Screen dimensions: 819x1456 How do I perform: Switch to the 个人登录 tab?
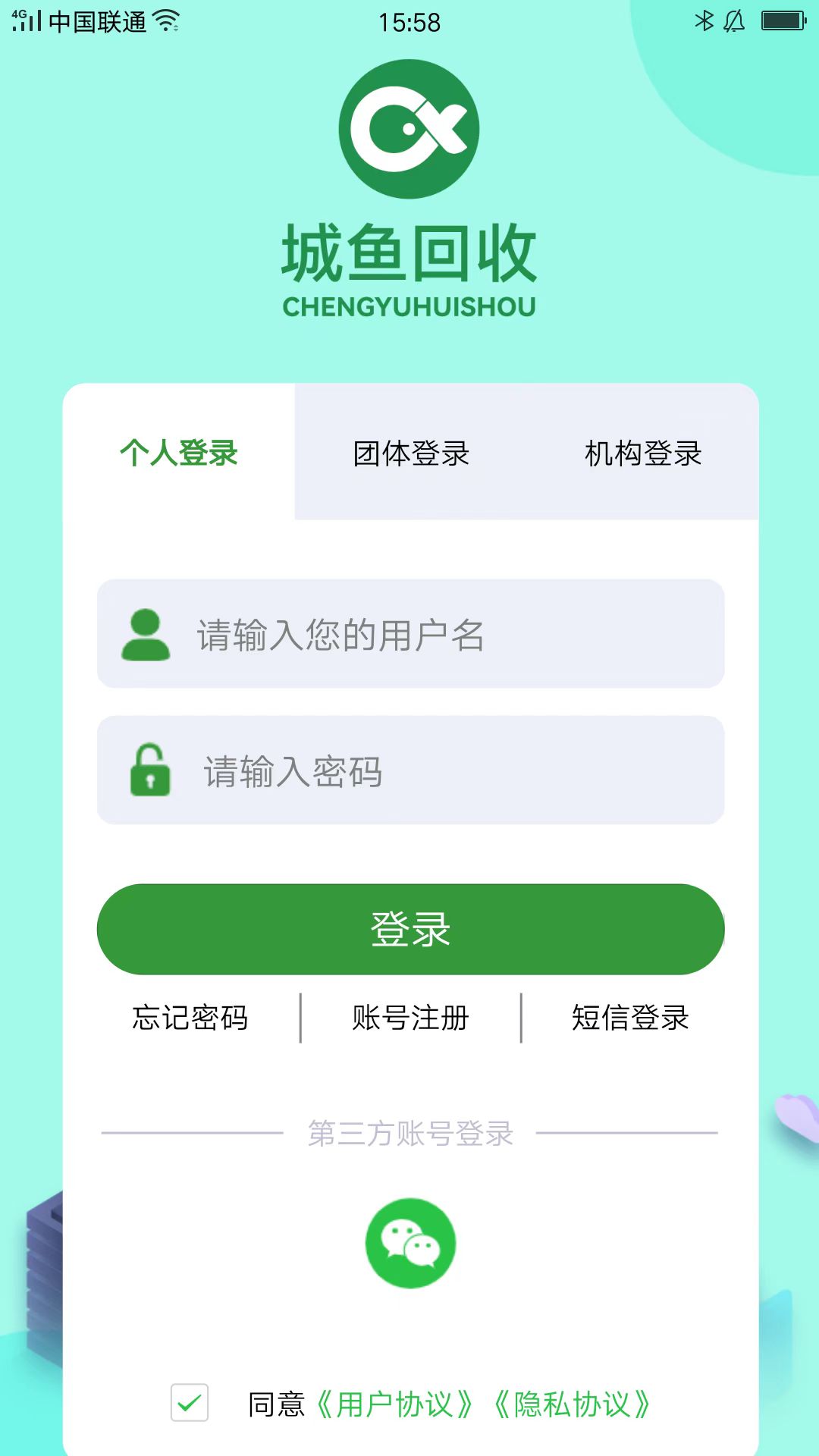point(179,453)
